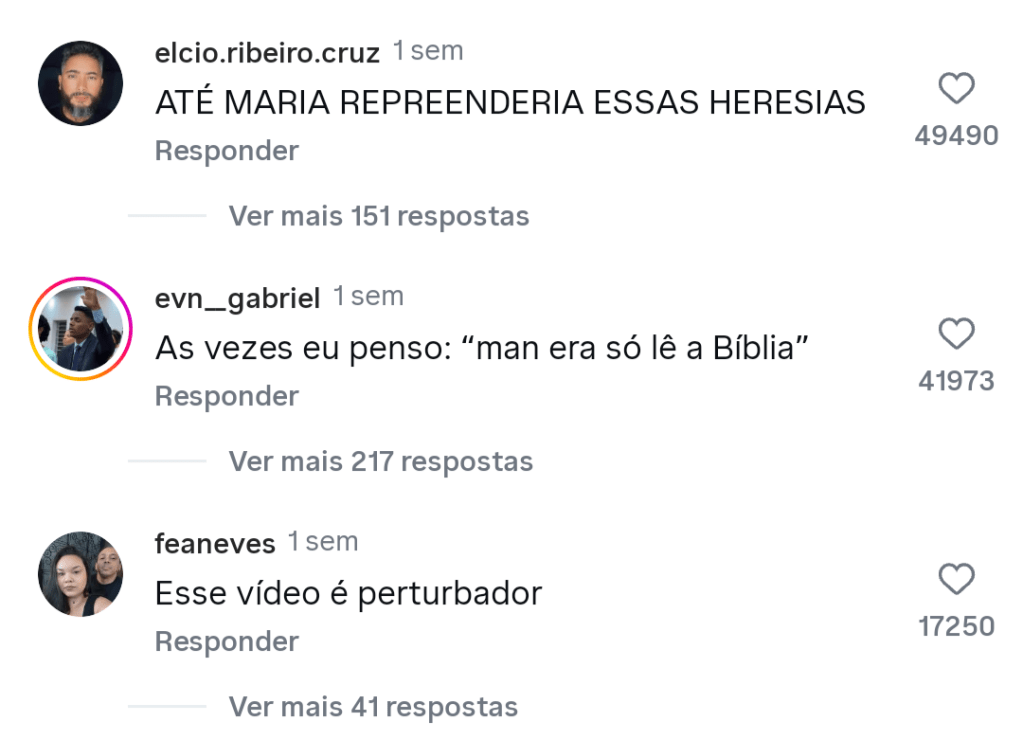
Task: Reply to feaneves' comment about the video
Action: click(x=227, y=641)
